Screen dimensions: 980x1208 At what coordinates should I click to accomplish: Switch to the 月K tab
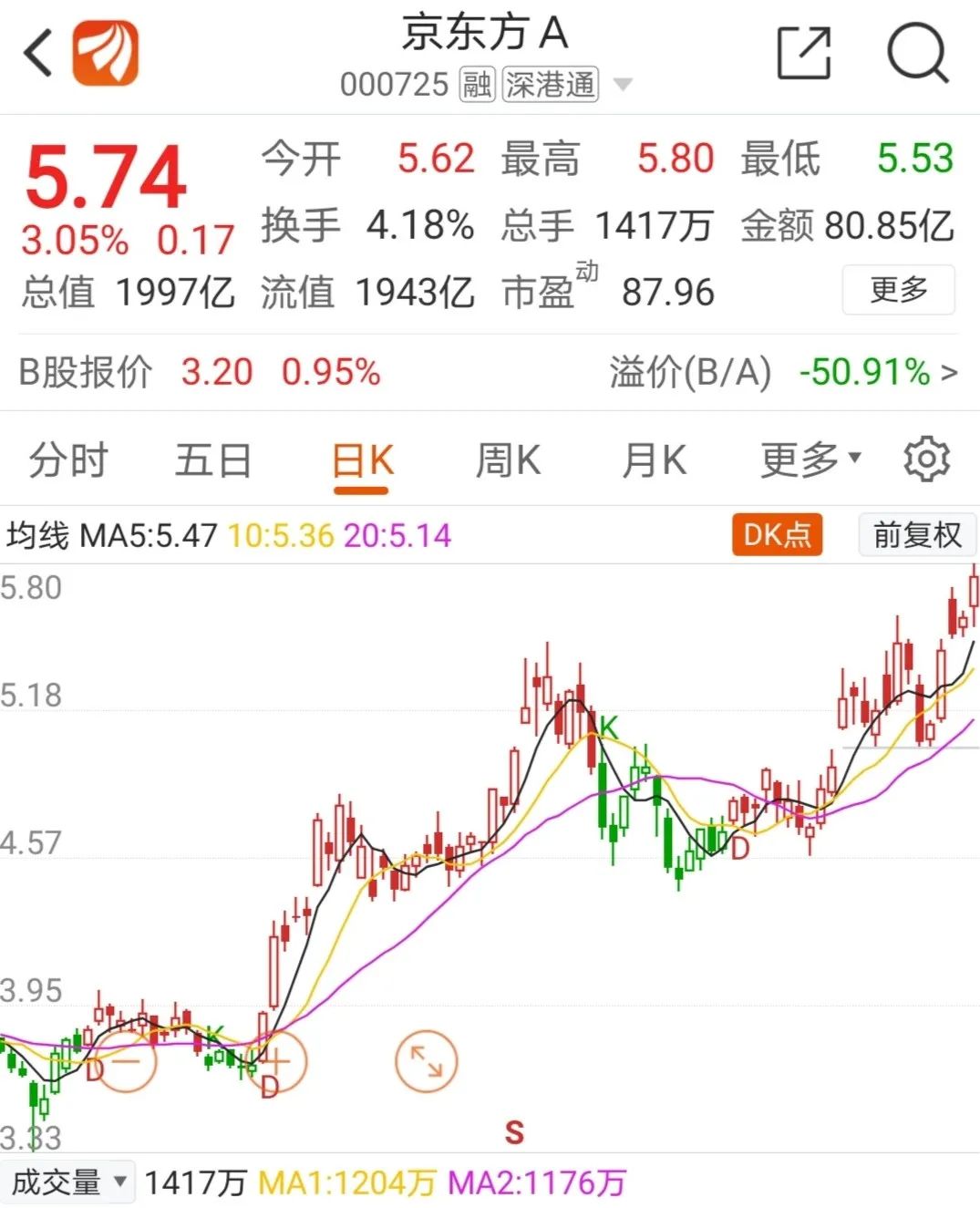point(654,459)
